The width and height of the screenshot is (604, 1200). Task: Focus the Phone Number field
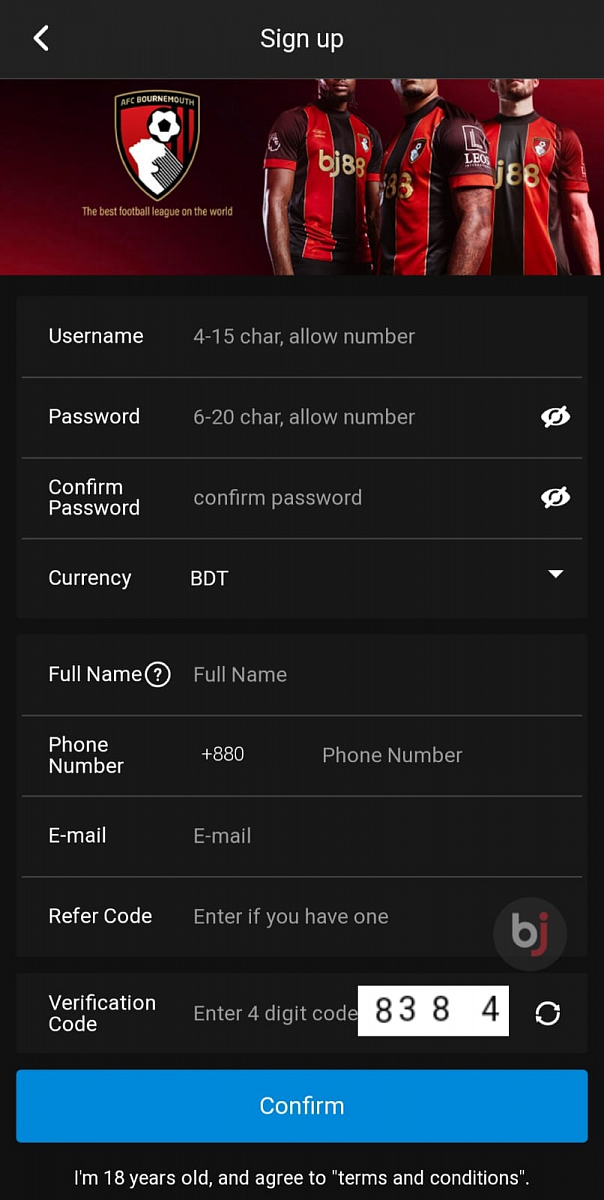440,755
